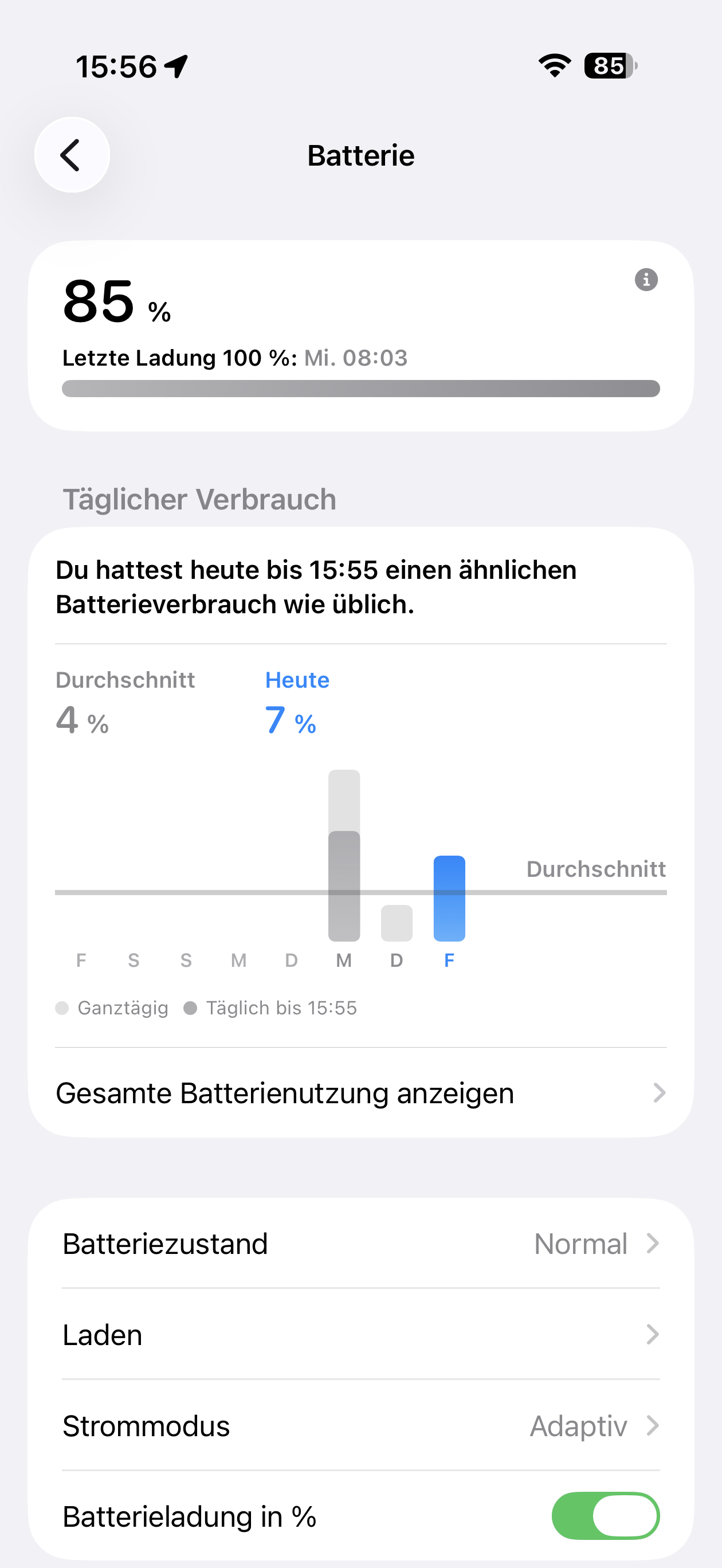Go back from Batterie settings

pyautogui.click(x=72, y=155)
